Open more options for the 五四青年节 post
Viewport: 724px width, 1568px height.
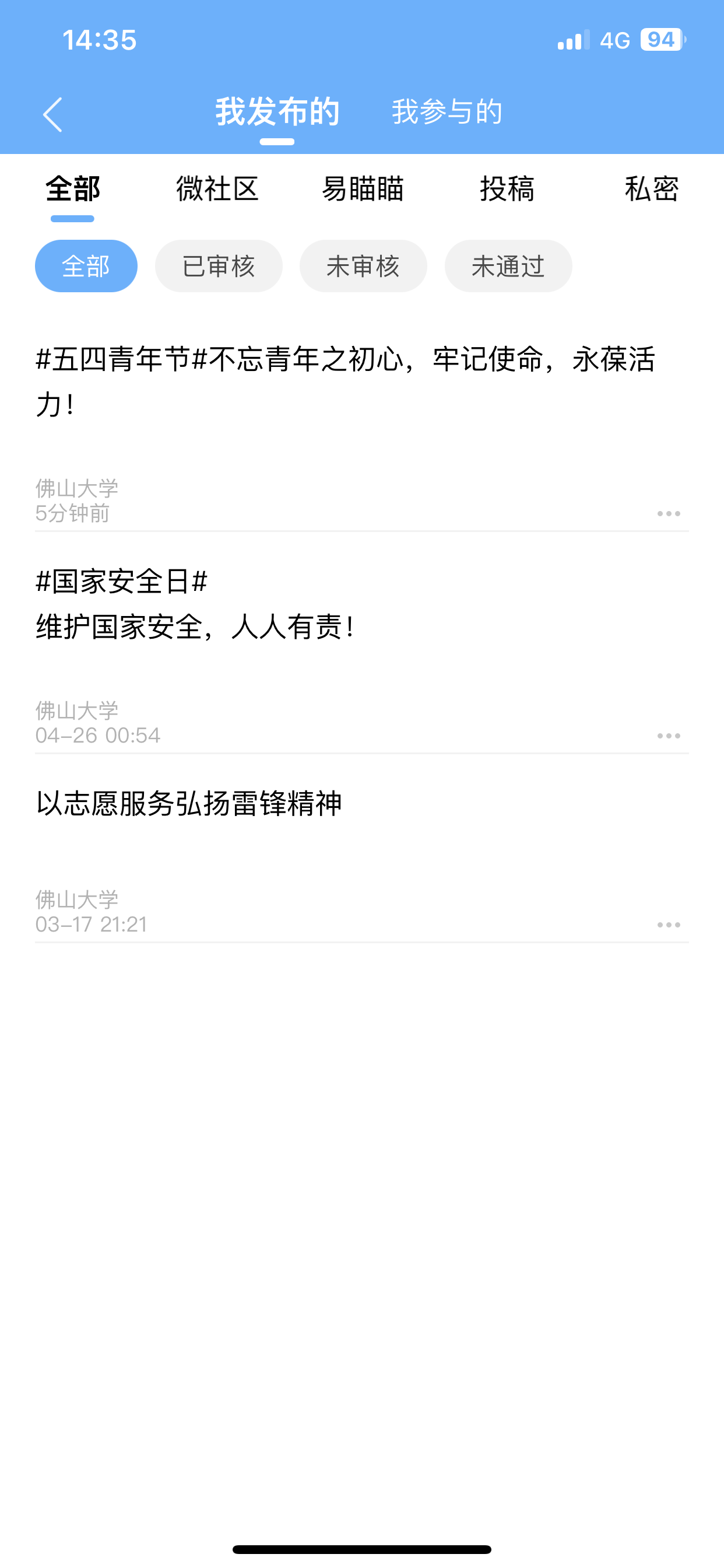point(669,514)
